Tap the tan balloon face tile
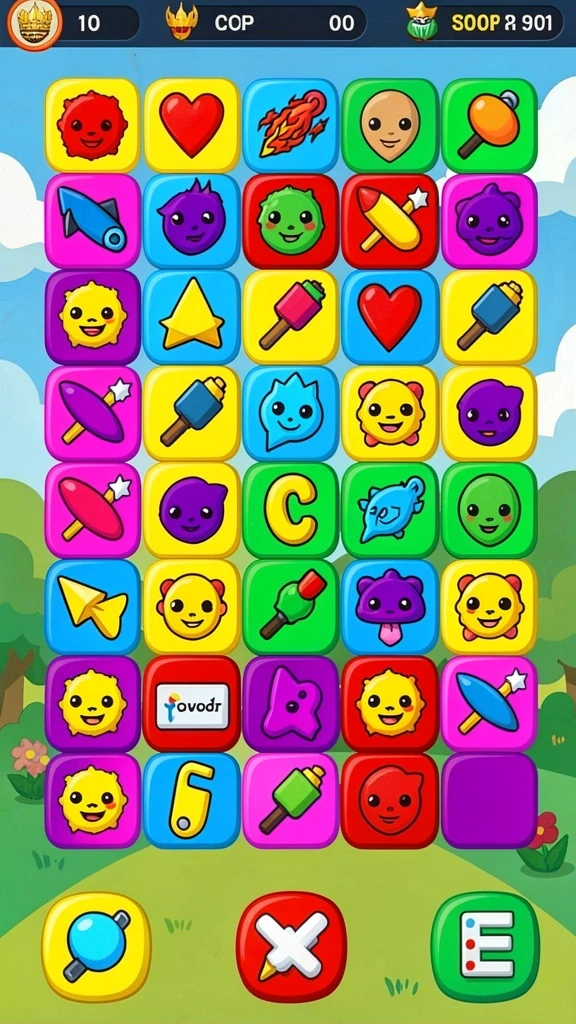This screenshot has height=1024, width=576. 390,125
